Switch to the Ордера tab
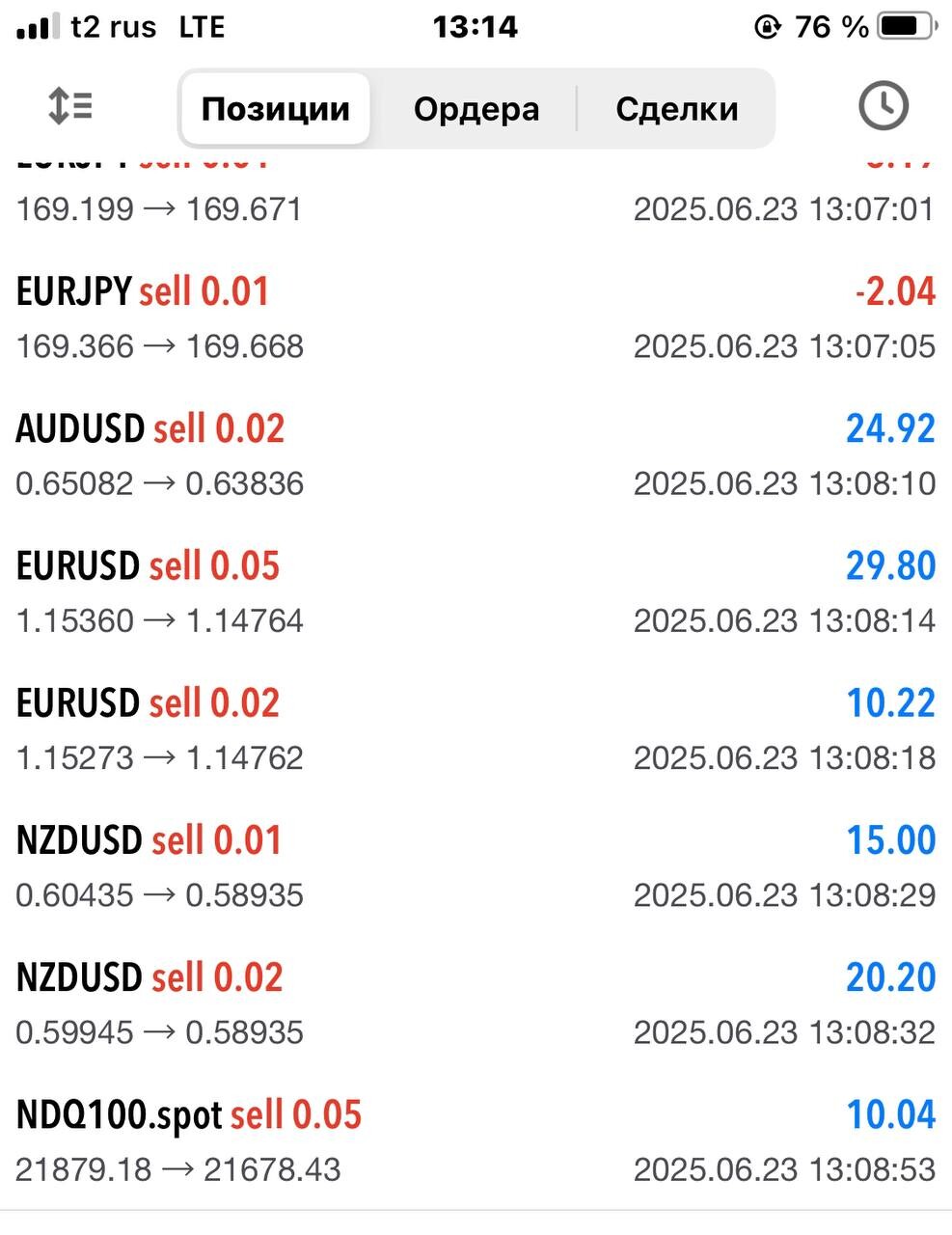 click(x=476, y=109)
